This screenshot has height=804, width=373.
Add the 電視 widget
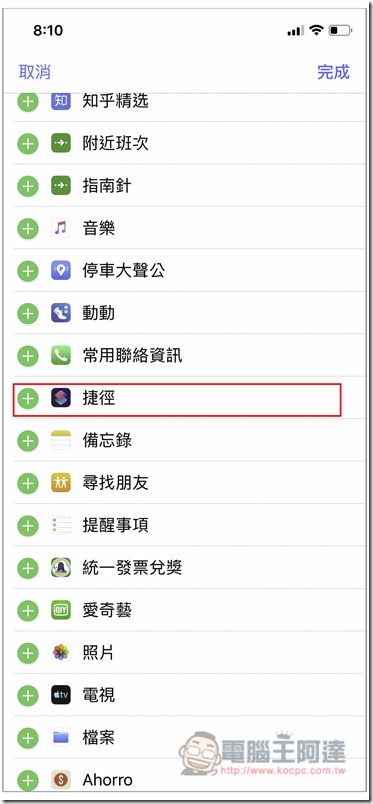(x=28, y=695)
